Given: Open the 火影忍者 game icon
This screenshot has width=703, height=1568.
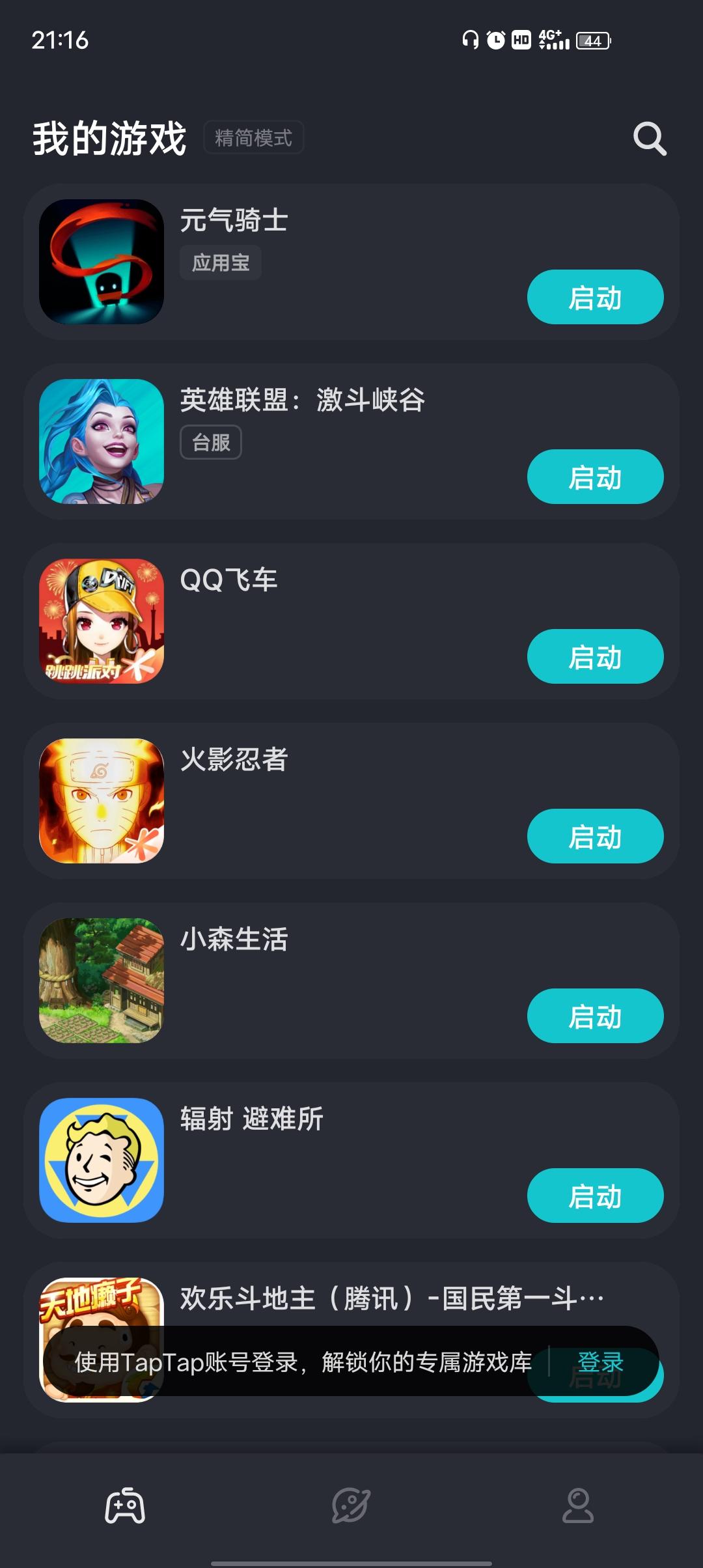Looking at the screenshot, I should [x=98, y=803].
